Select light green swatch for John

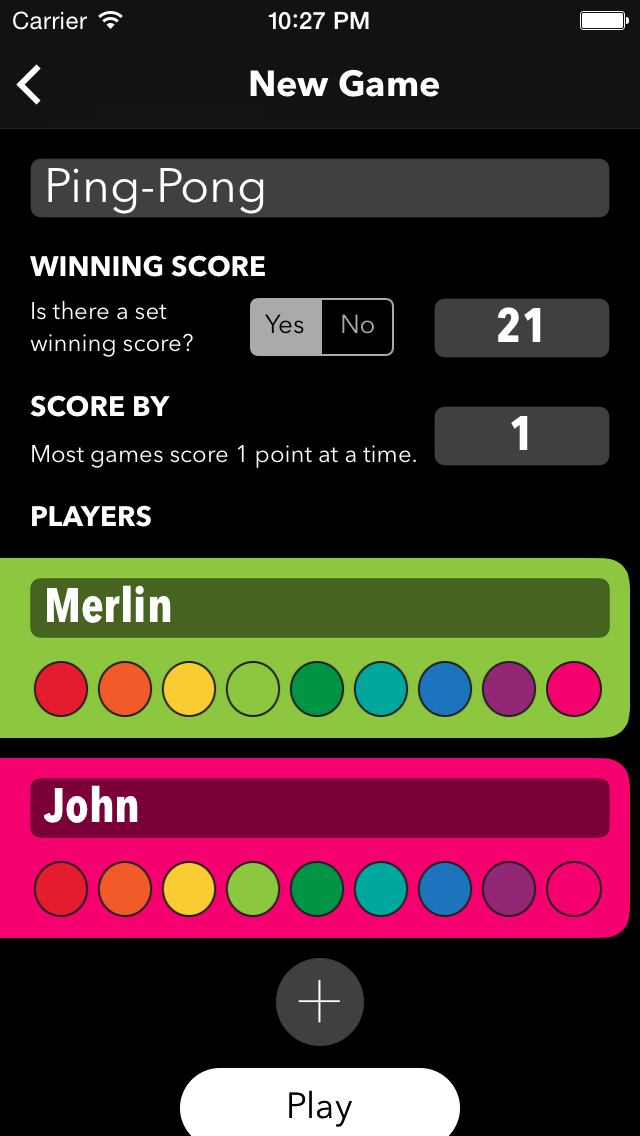pos(253,889)
